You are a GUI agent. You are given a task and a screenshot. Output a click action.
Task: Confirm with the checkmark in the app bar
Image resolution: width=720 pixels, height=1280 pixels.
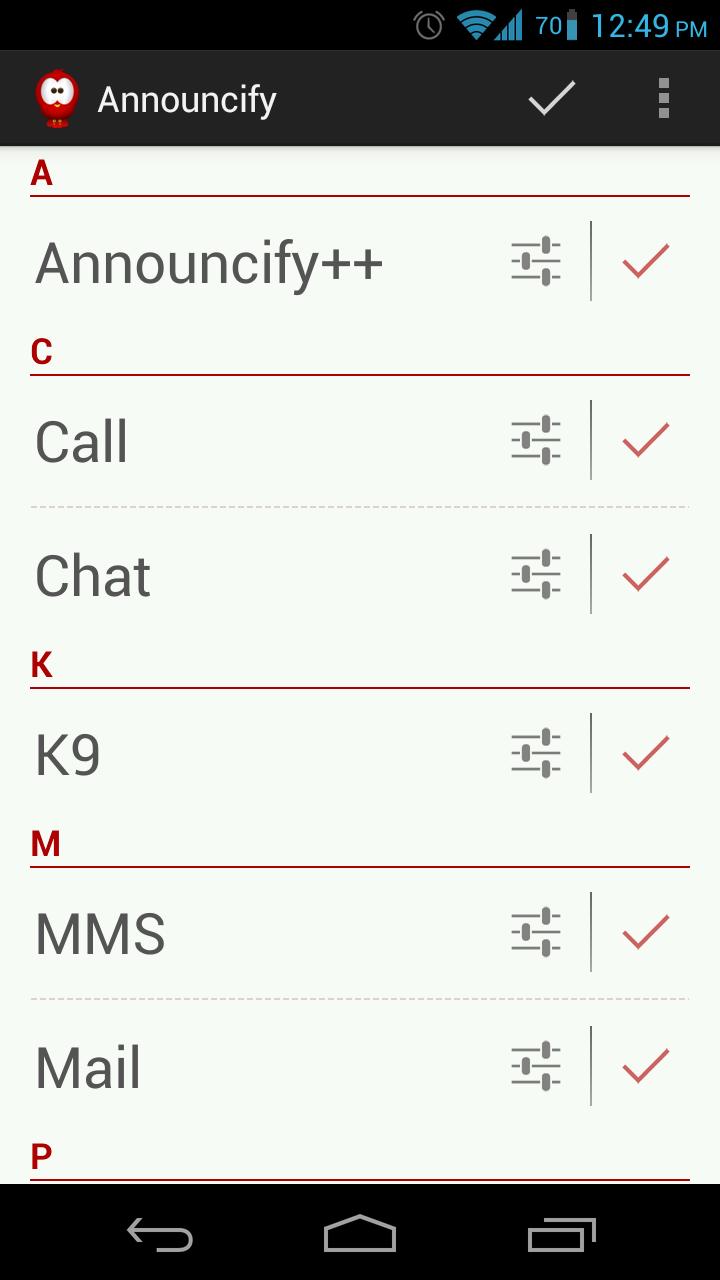point(552,98)
